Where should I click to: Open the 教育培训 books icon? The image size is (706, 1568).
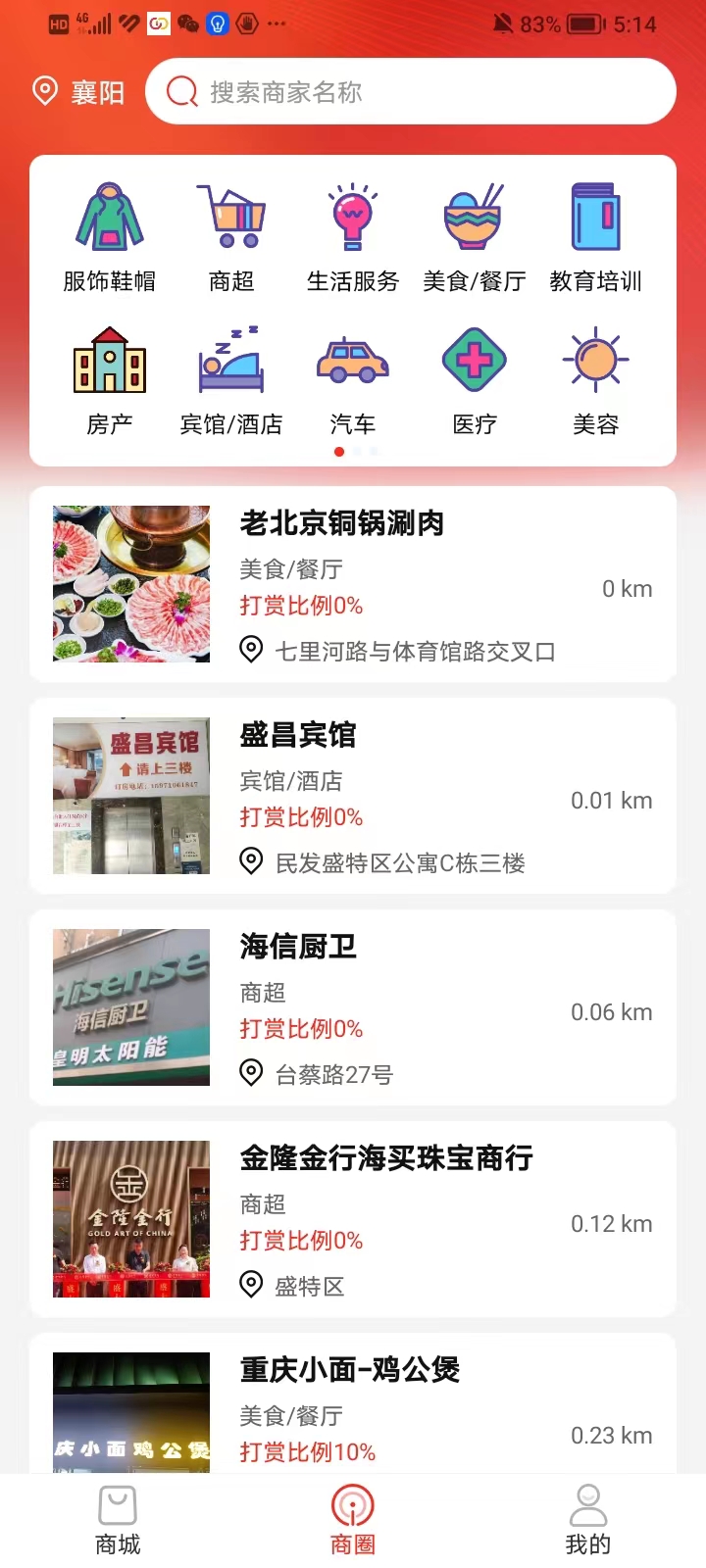pos(595,218)
